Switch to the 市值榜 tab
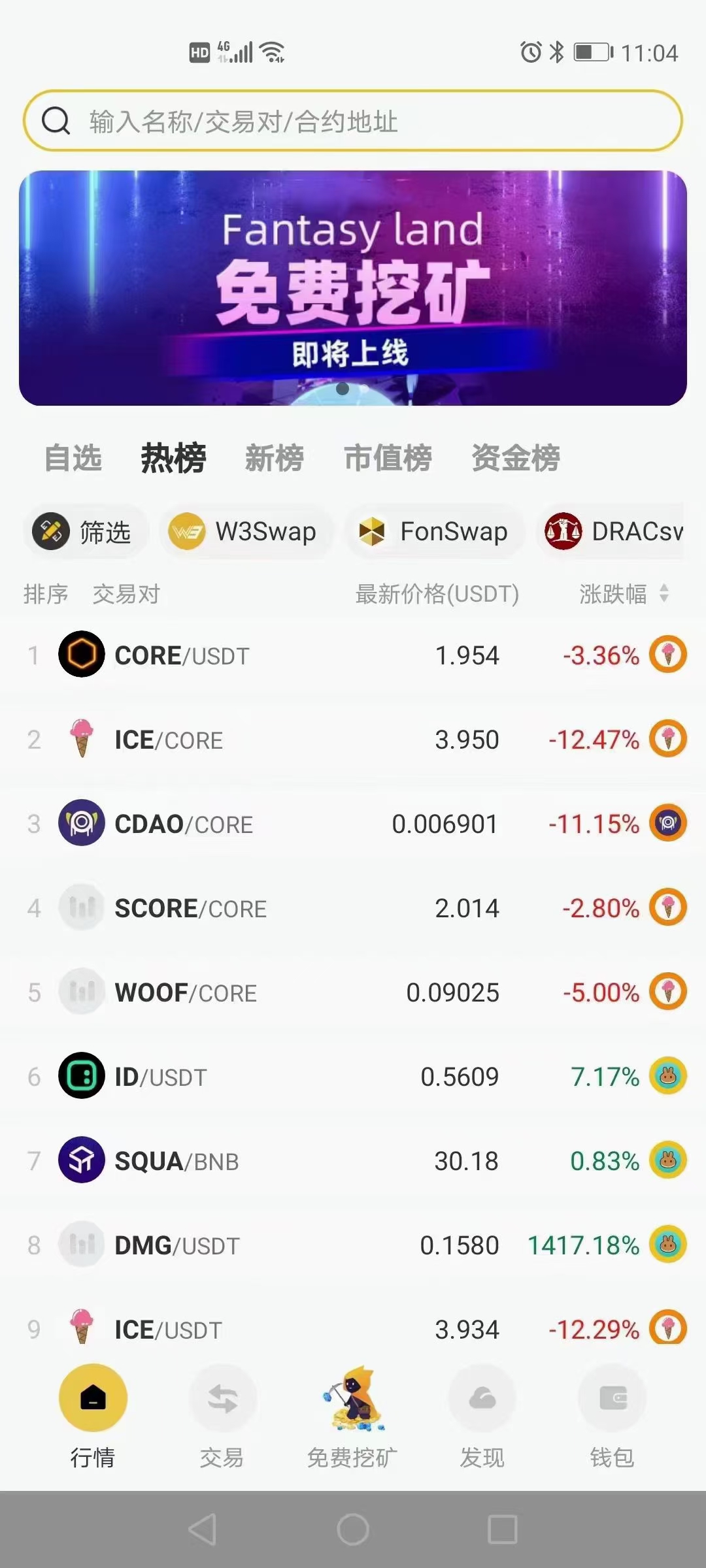The height and width of the screenshot is (1568, 706). (388, 457)
